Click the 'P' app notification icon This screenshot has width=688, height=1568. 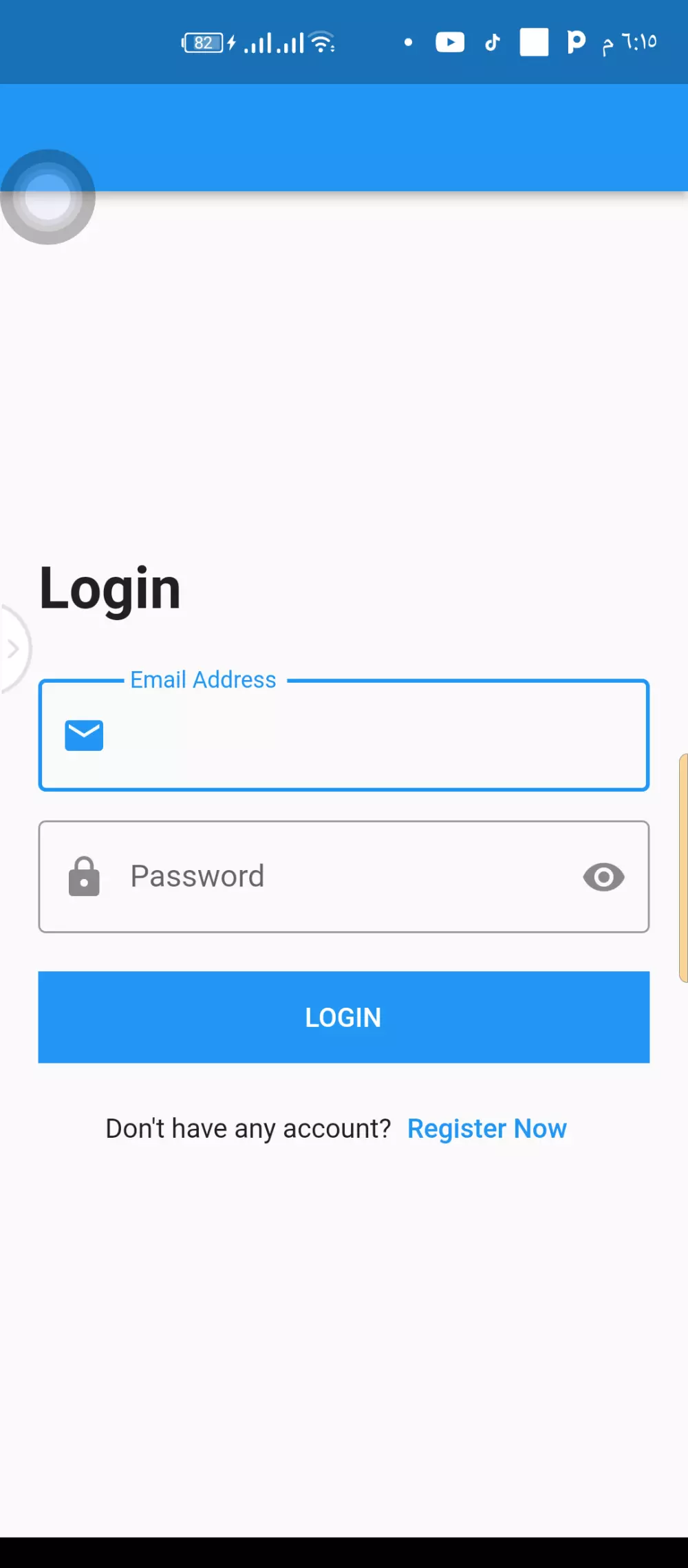coord(575,42)
